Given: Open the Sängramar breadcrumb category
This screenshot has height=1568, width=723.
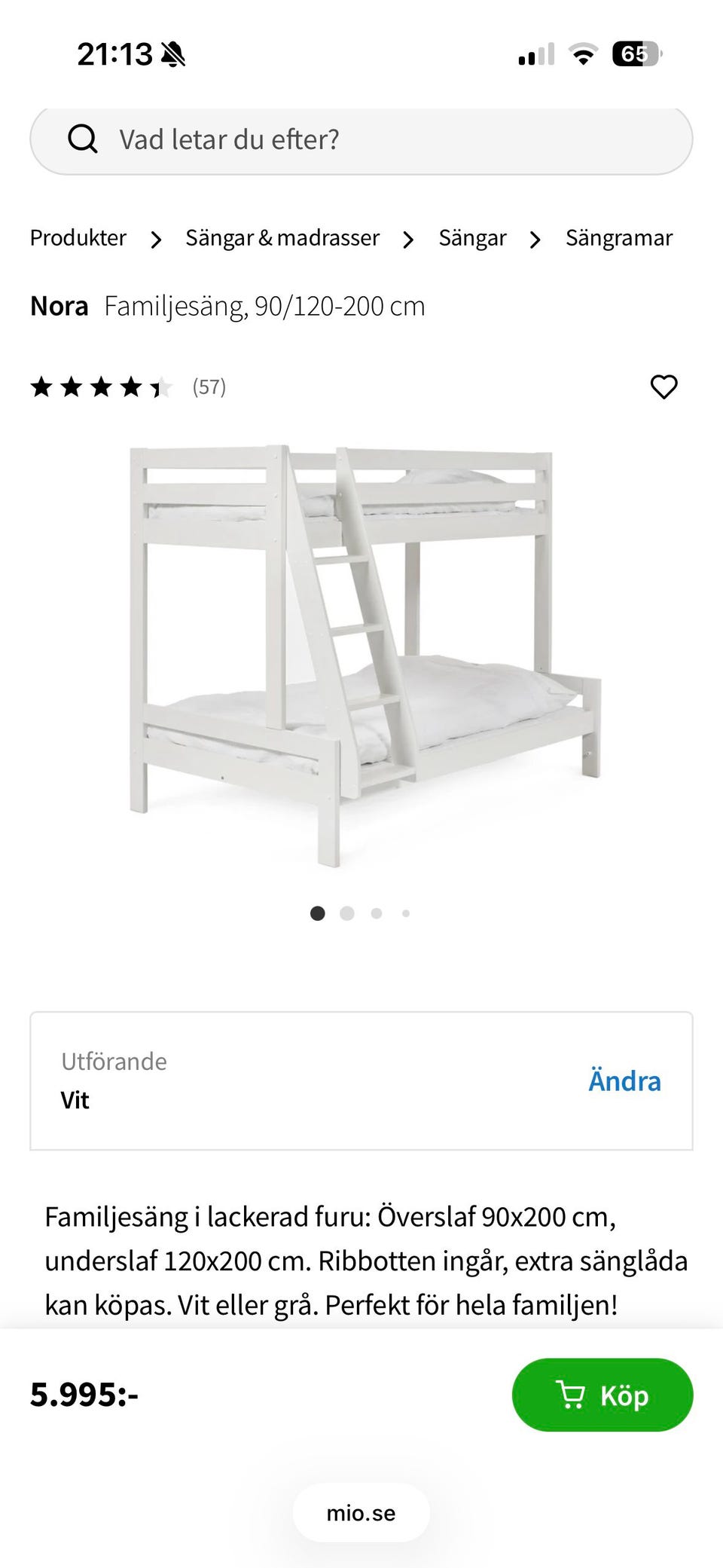Looking at the screenshot, I should (x=619, y=237).
